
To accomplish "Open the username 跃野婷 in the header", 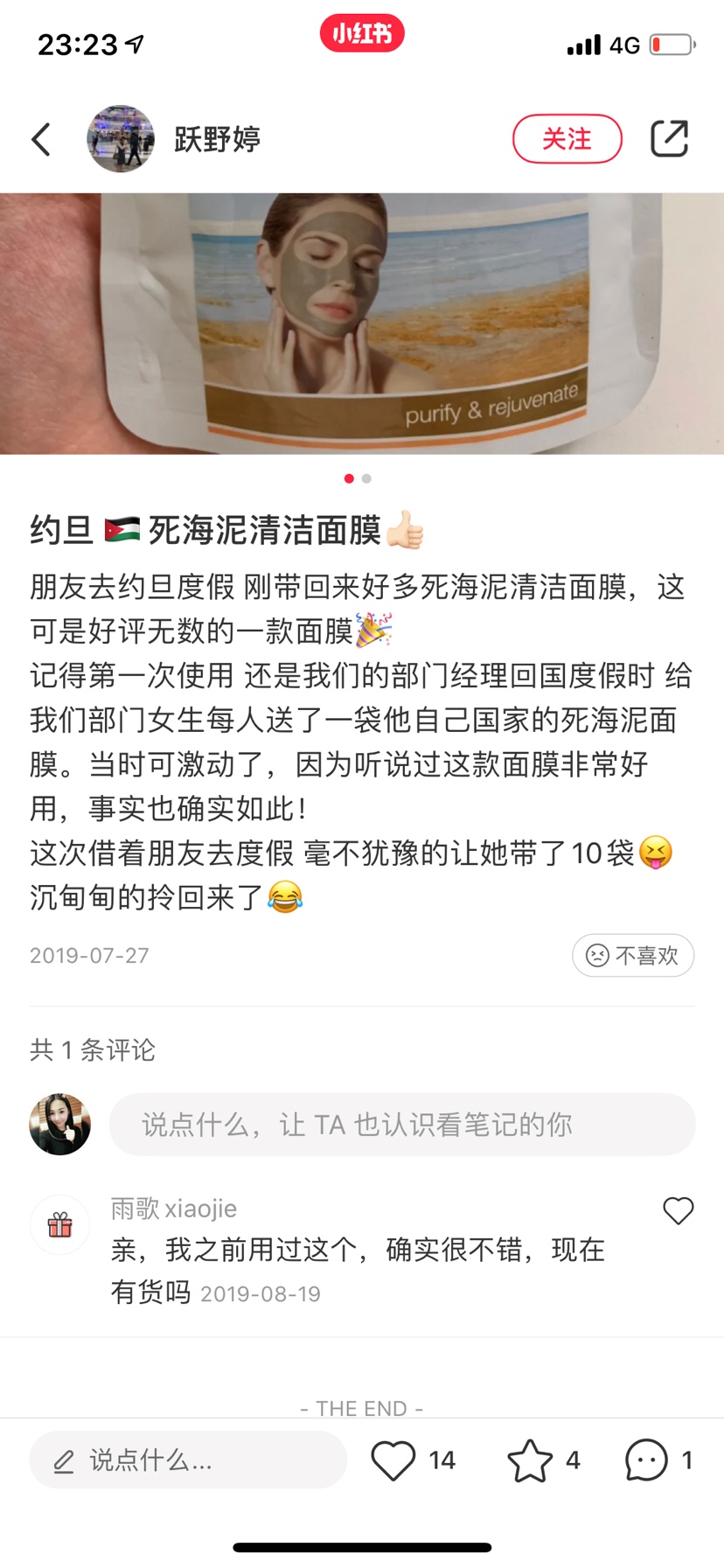I will click(217, 139).
